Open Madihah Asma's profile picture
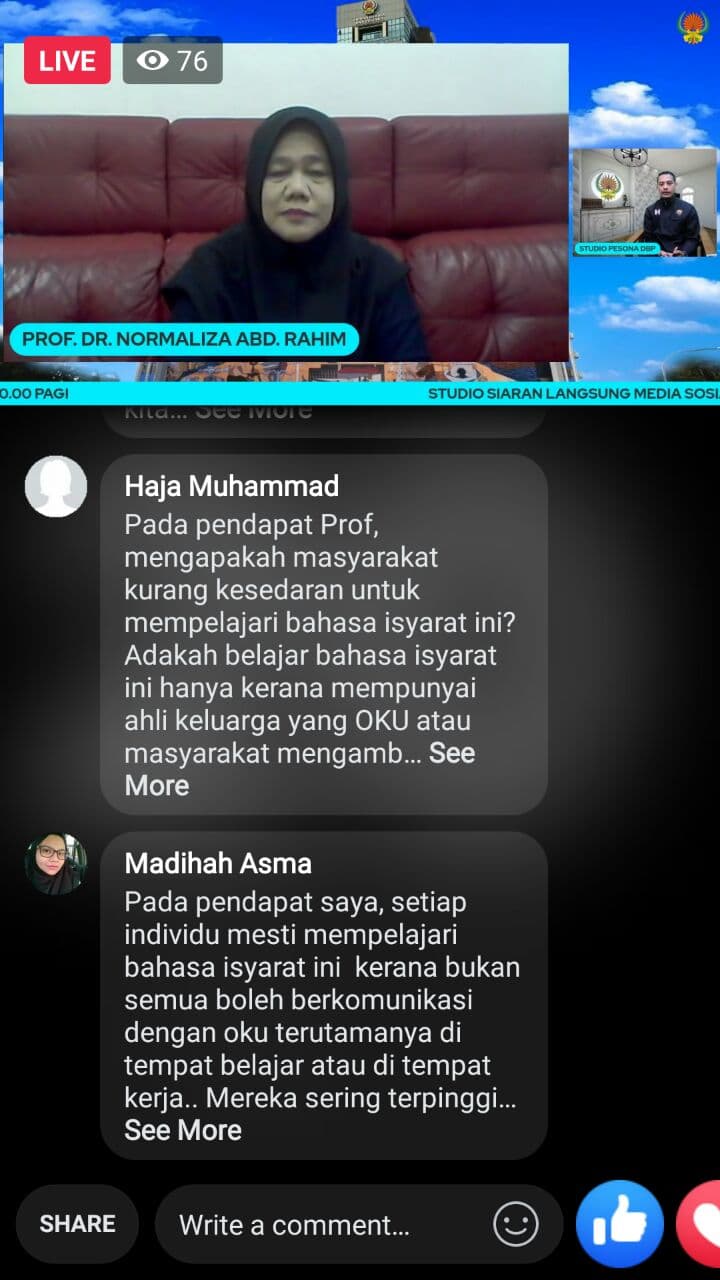Screen dimensions: 720x1280 pyautogui.click(x=56, y=863)
